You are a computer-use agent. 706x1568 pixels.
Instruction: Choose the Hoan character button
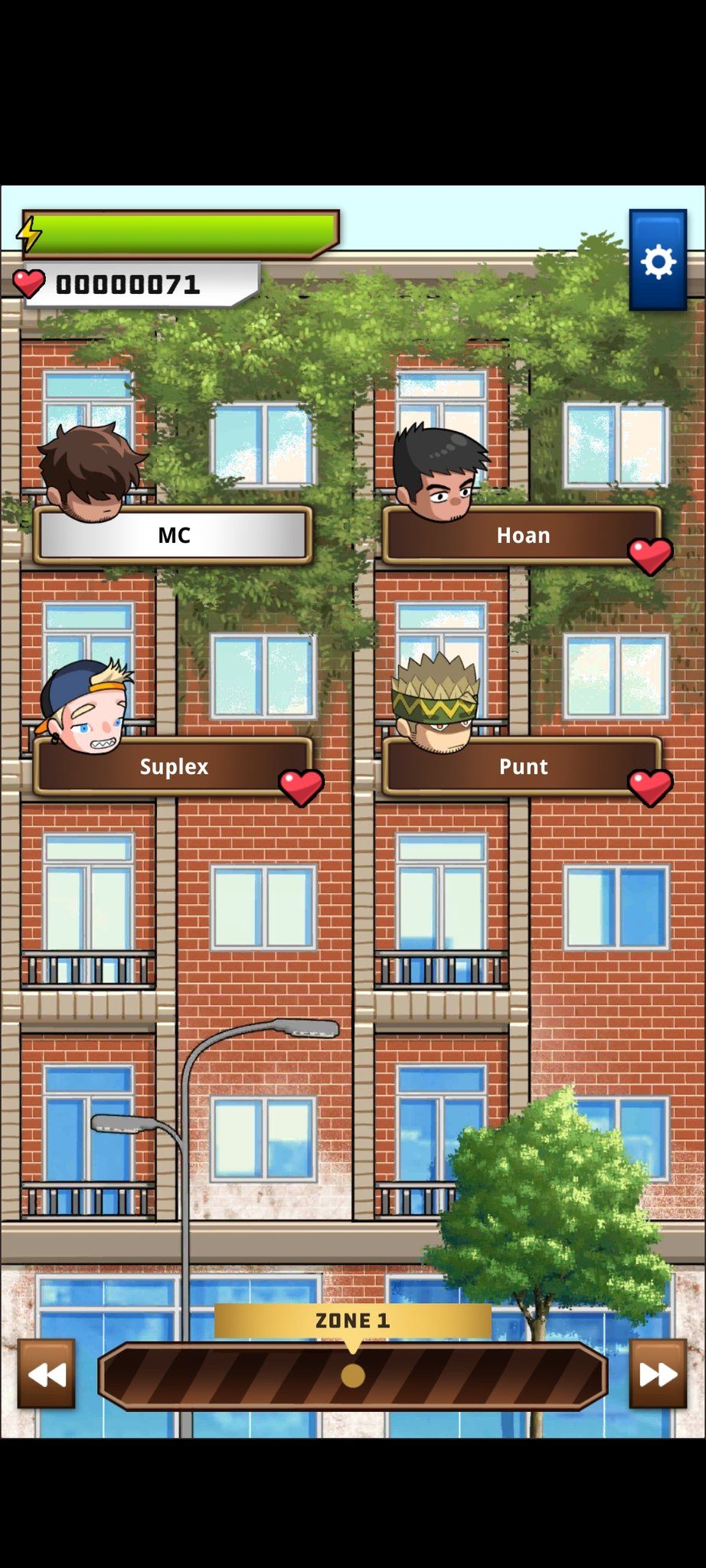pyautogui.click(x=523, y=535)
